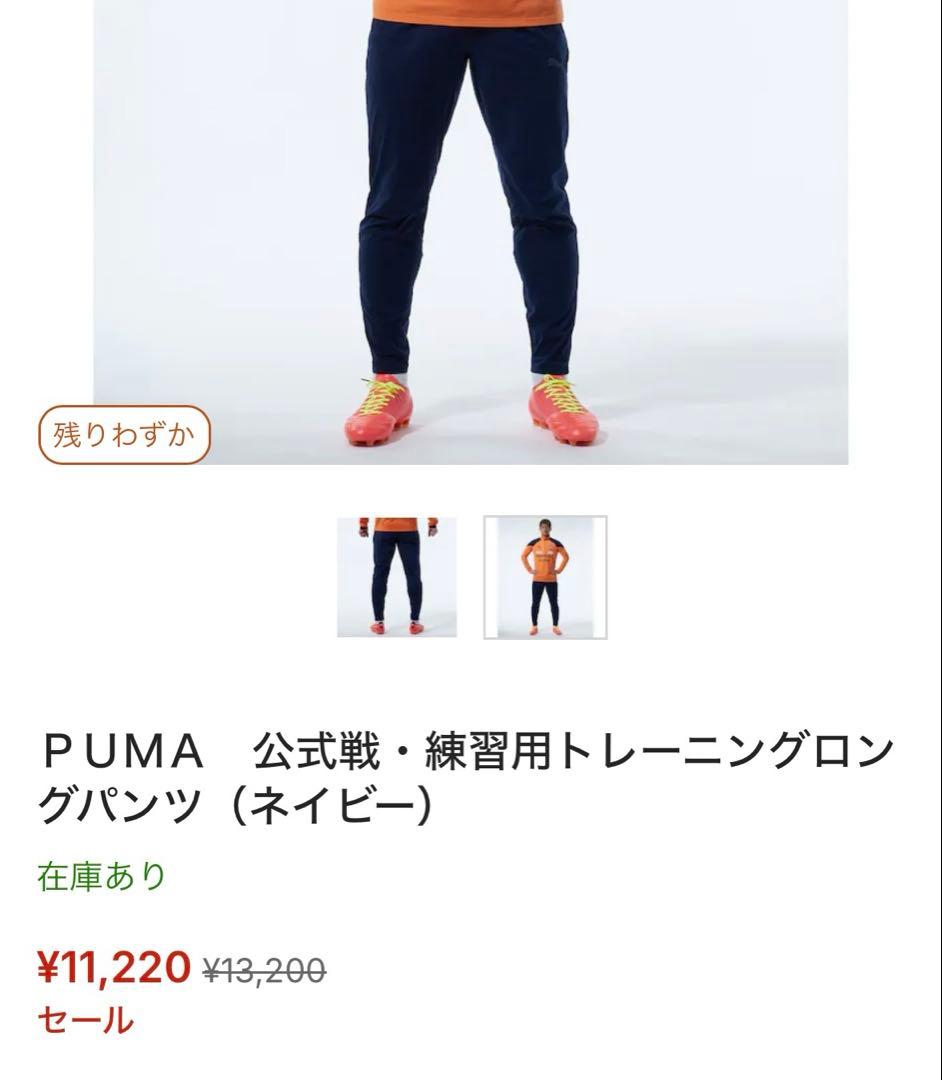This screenshot has width=942, height=1080.
Task: Click the strikethrough original price ¥13,200
Action: tap(262, 966)
